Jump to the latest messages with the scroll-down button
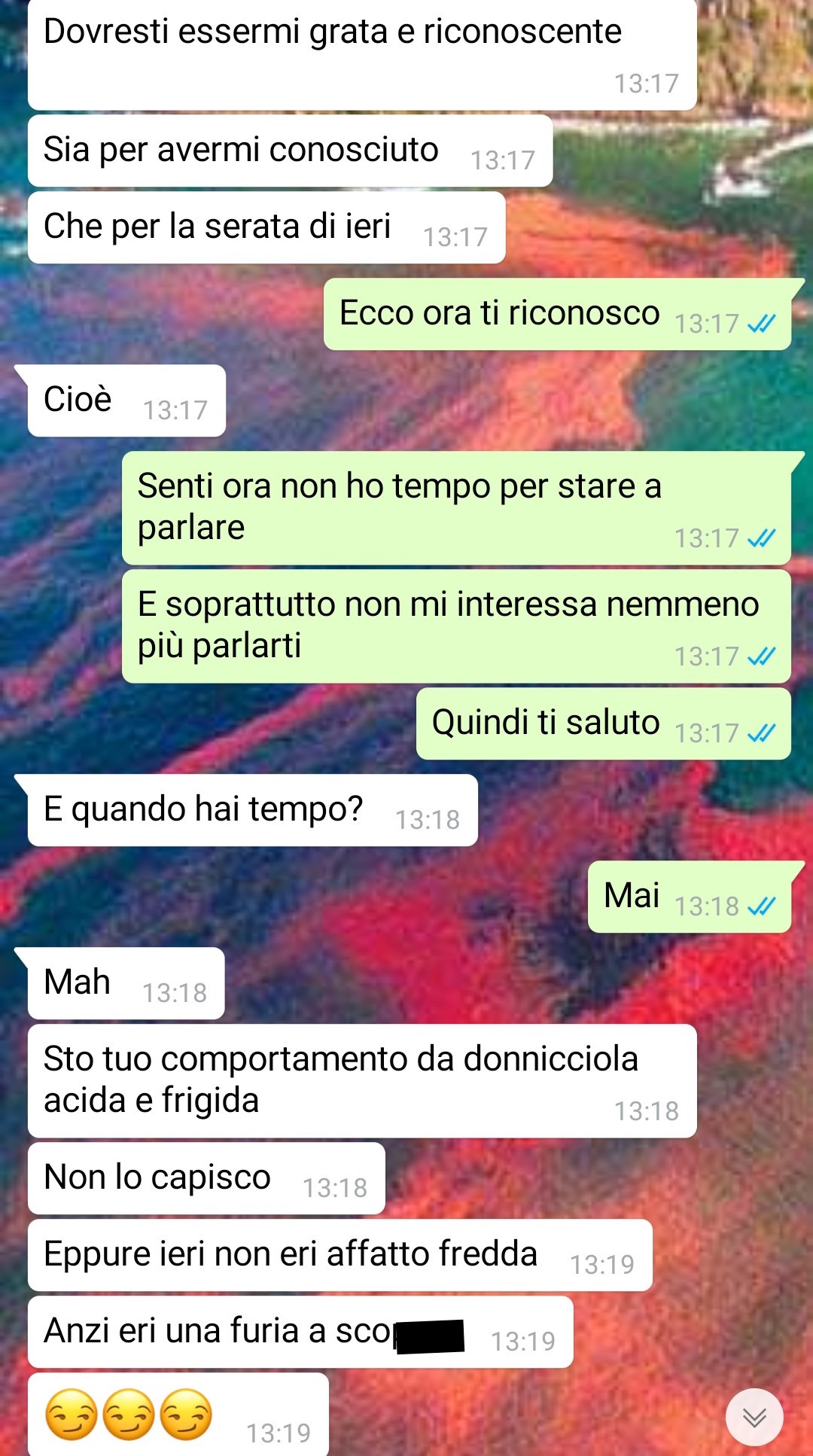The image size is (813, 1456). tap(754, 1417)
